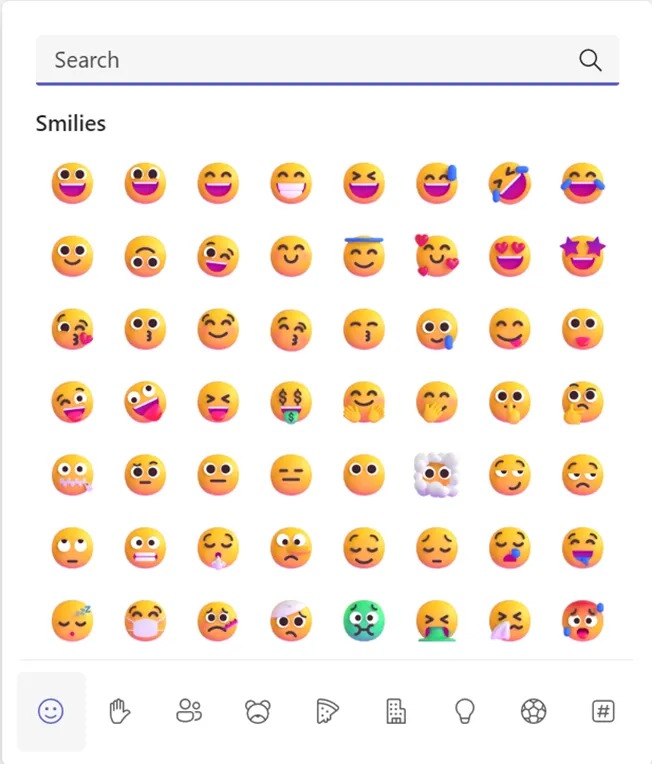652x764 pixels.
Task: Open the people emoji category
Action: coord(189,712)
